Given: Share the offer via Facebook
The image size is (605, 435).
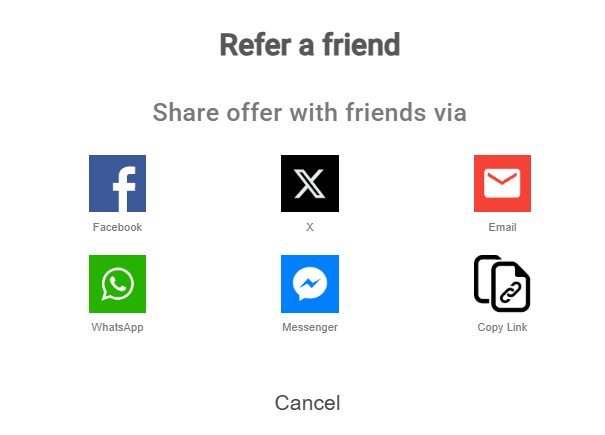Looking at the screenshot, I should click(x=117, y=184).
